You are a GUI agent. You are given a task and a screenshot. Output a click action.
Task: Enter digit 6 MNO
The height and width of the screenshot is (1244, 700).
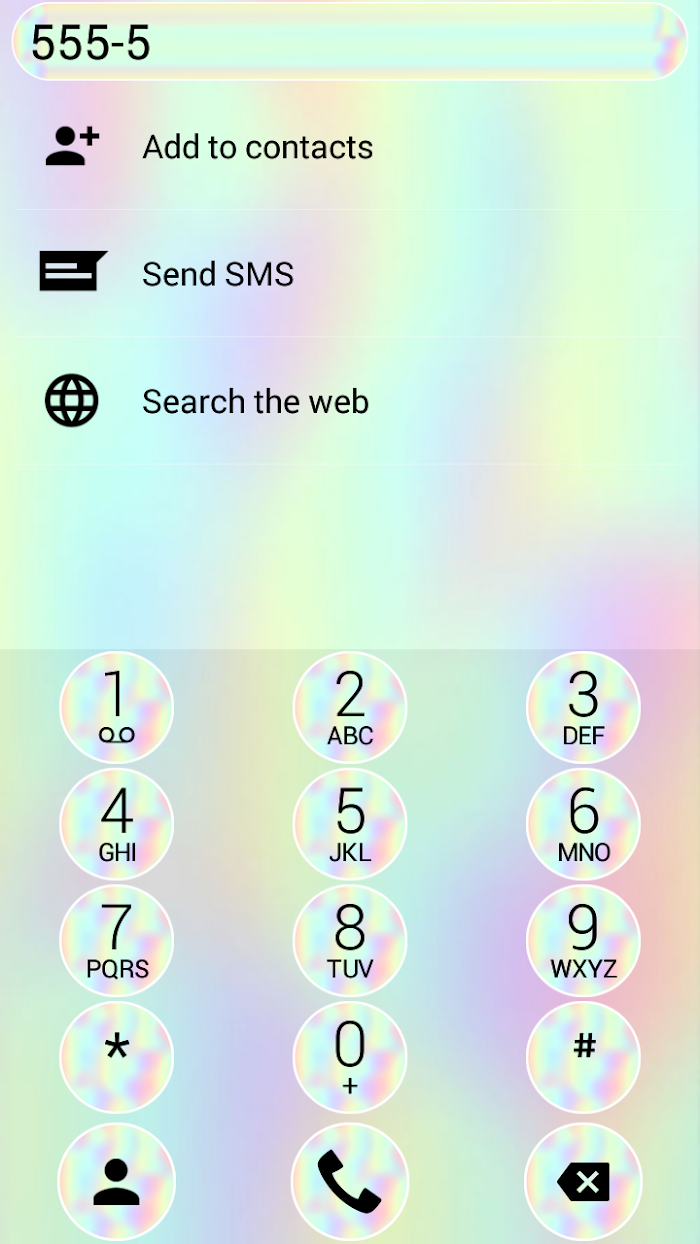pos(583,825)
